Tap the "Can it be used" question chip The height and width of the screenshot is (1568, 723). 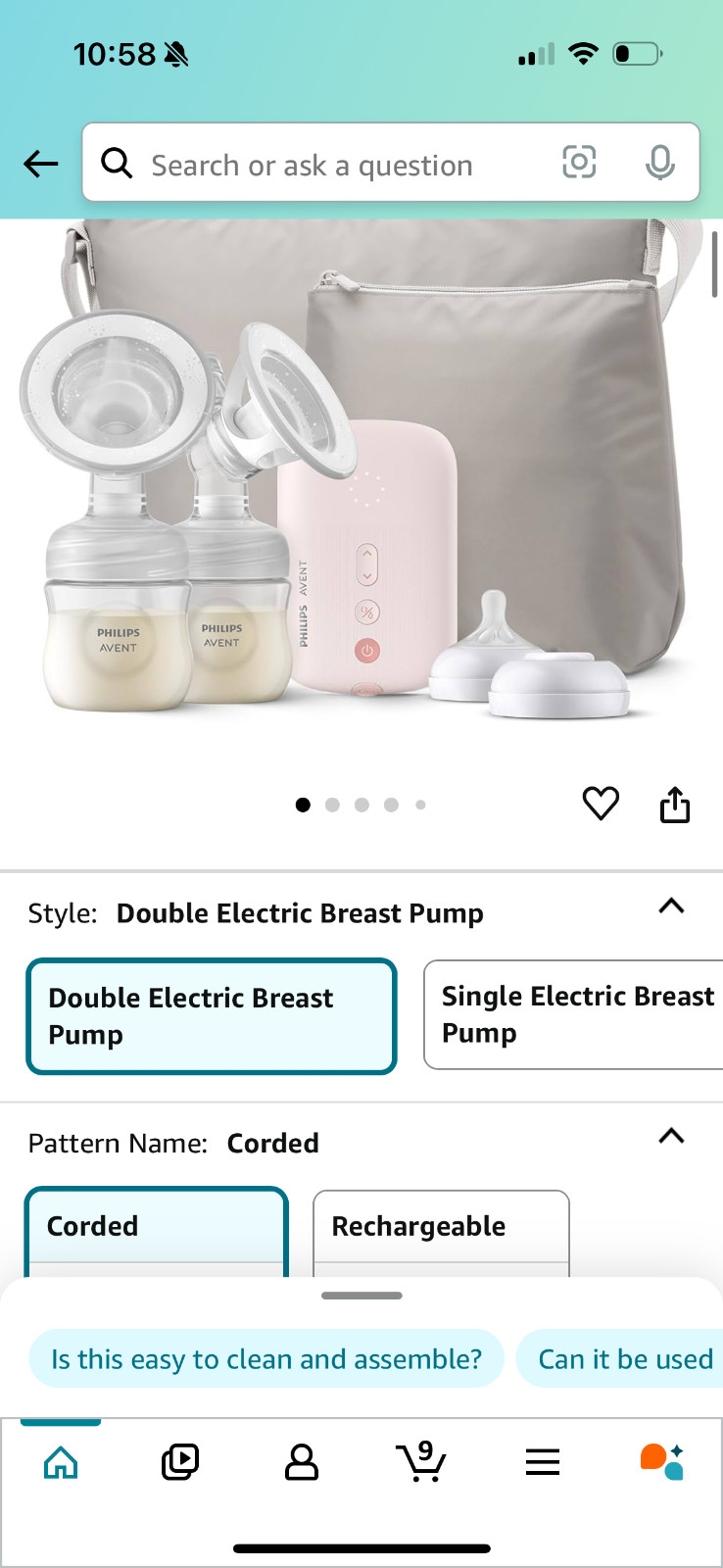620,1359
